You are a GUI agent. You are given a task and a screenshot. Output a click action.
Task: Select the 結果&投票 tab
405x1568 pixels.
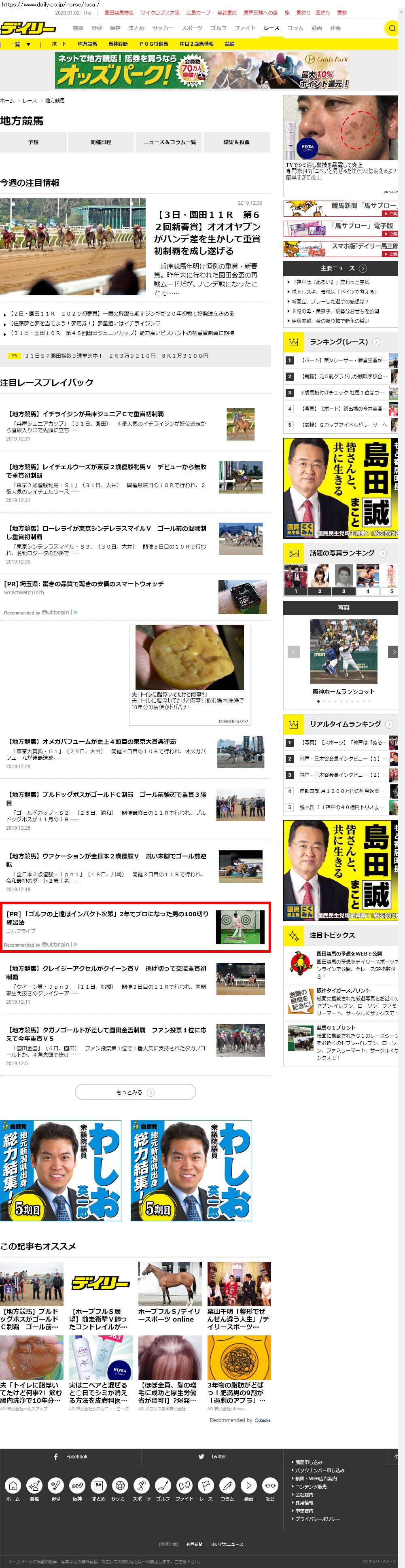pos(236,142)
